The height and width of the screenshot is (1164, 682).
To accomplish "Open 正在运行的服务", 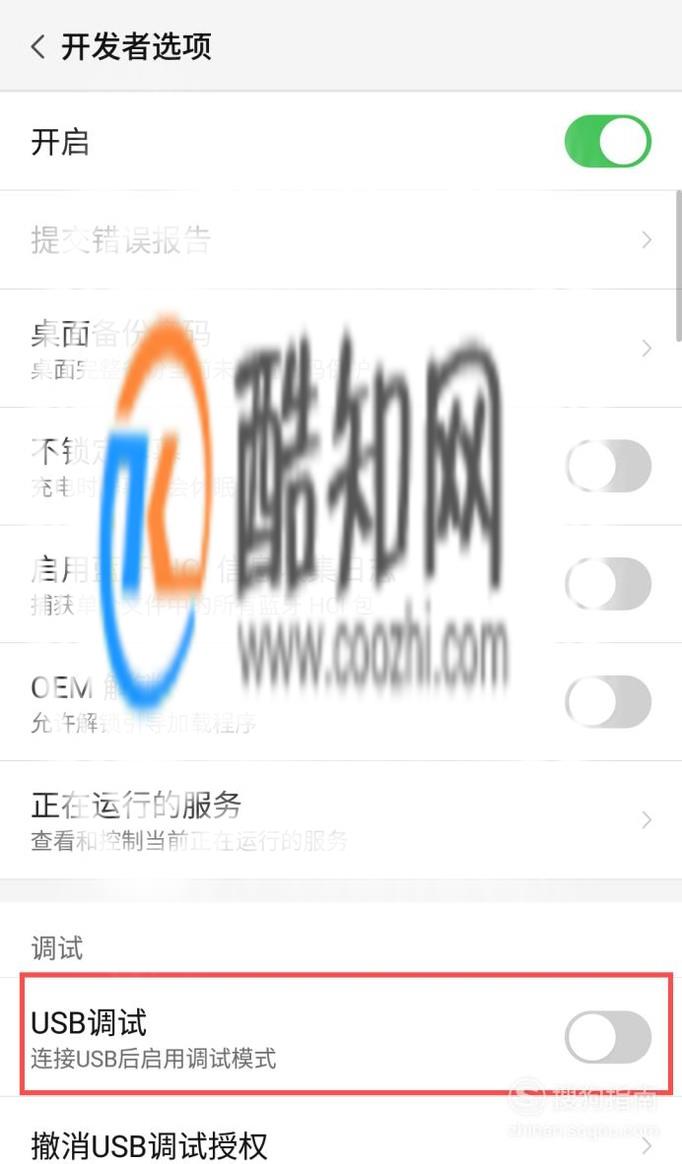I will 341,820.
